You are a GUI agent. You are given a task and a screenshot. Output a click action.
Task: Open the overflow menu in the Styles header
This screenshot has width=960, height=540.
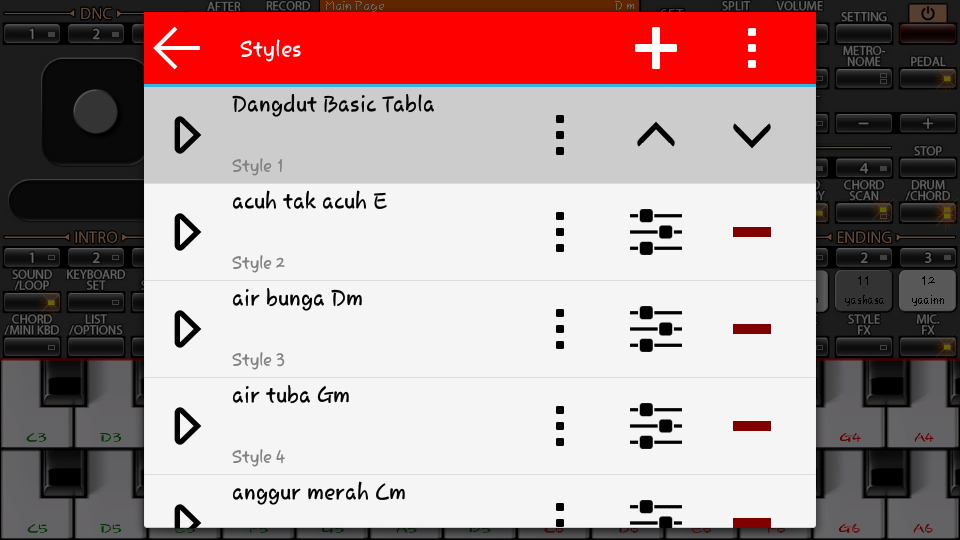point(752,48)
